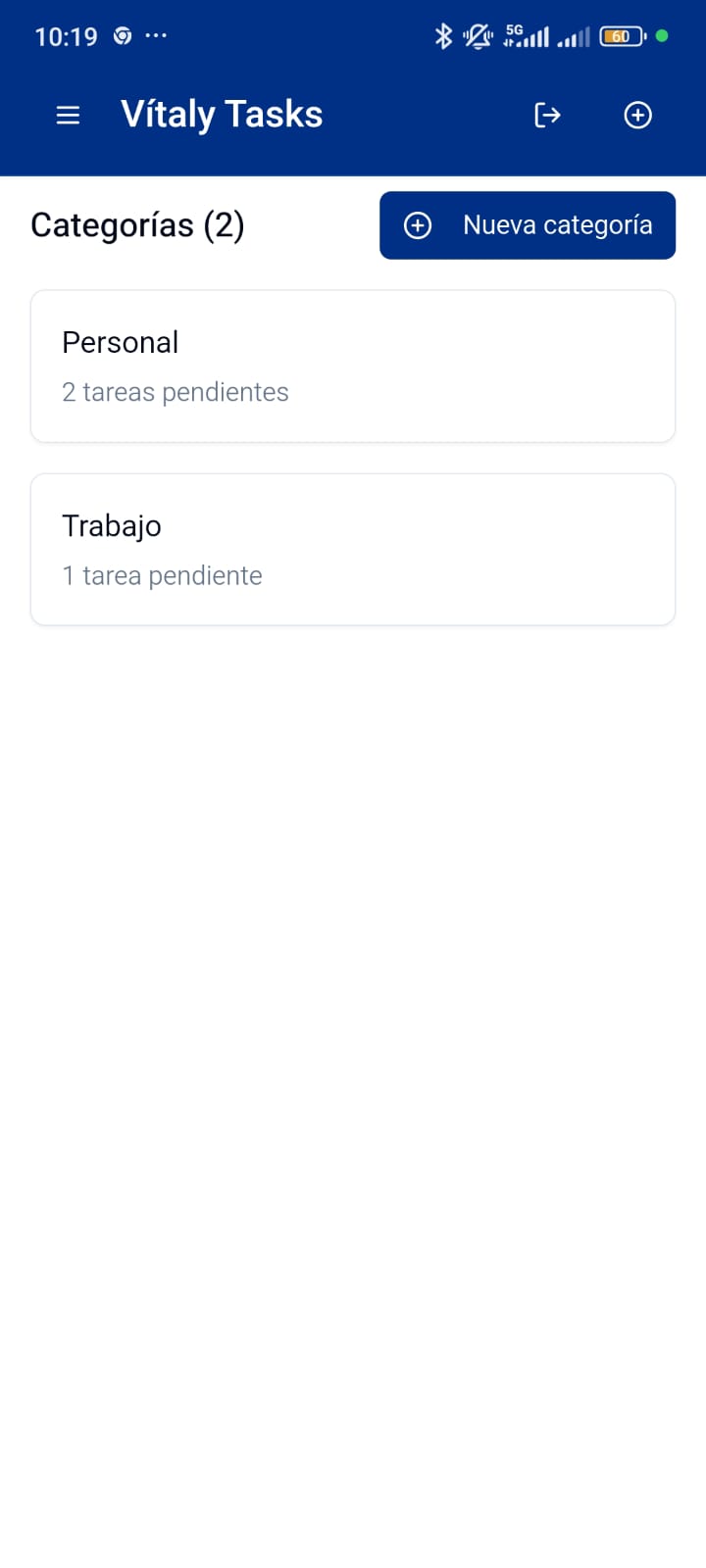This screenshot has height=1568, width=706.
Task: Tap the plus circle icon in the app bar
Action: click(638, 116)
